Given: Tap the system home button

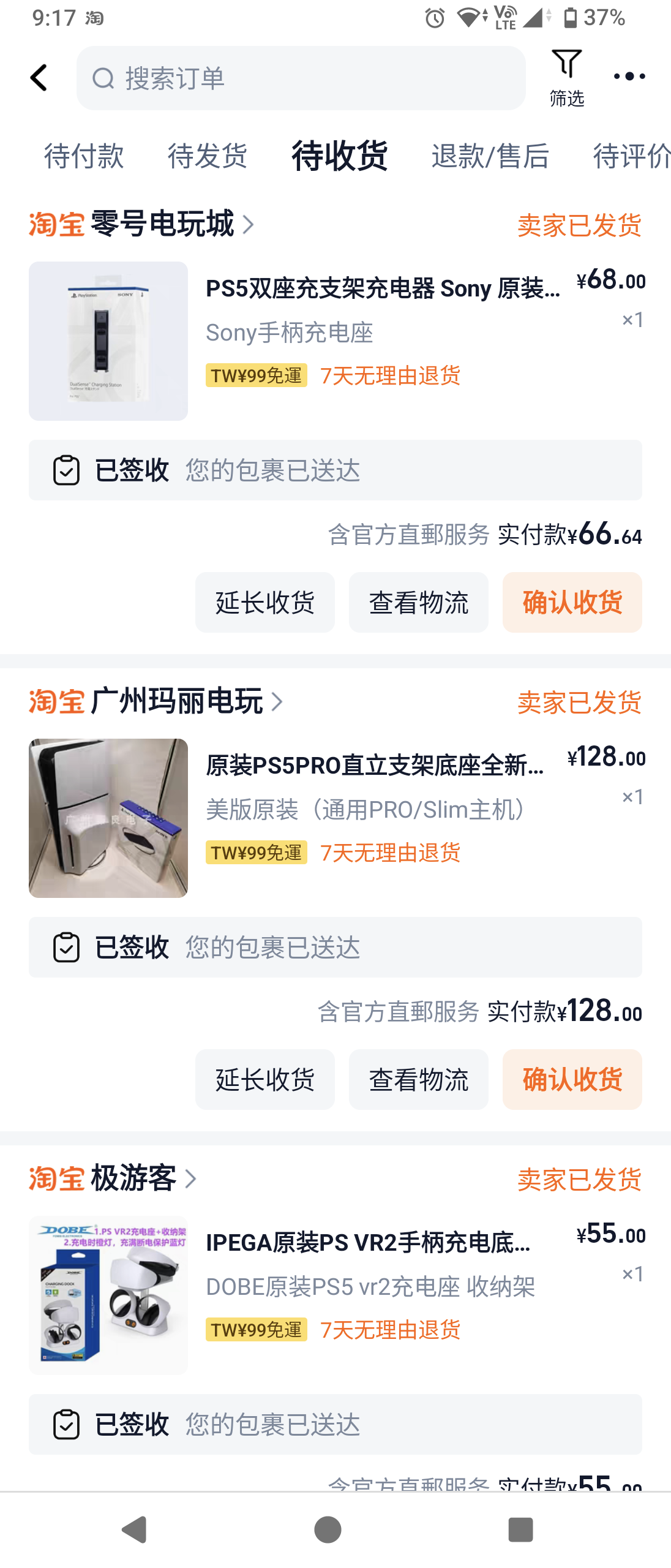Looking at the screenshot, I should pyautogui.click(x=328, y=1529).
